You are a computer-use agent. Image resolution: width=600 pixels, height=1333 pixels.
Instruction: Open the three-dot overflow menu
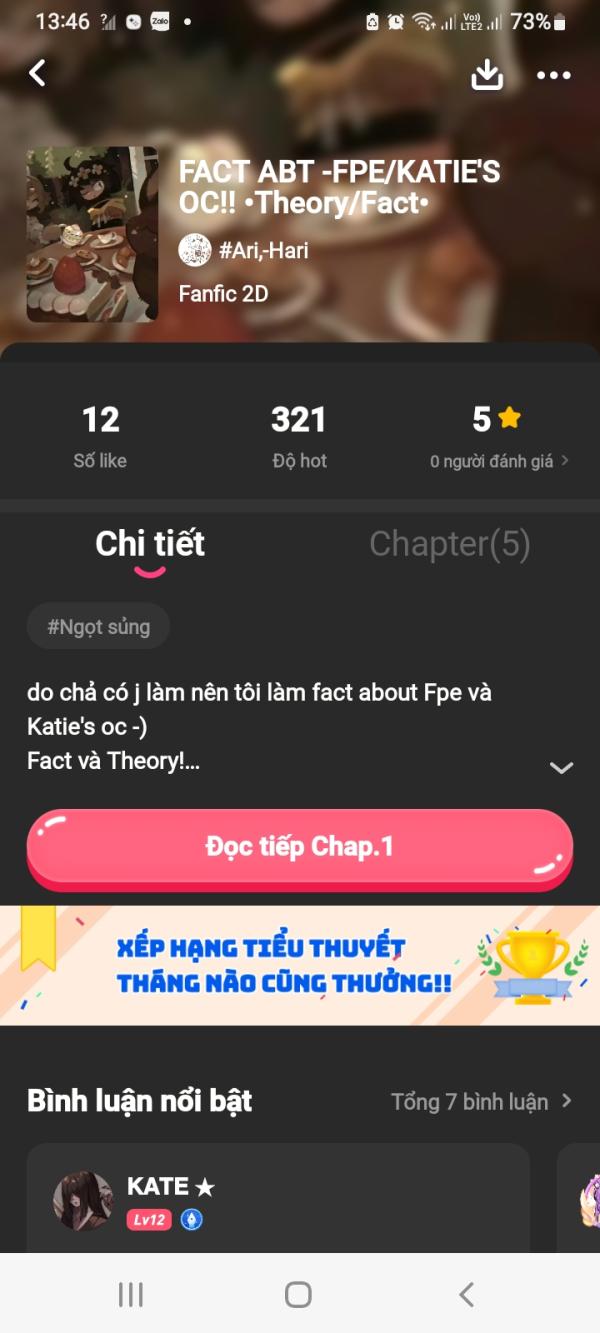click(553, 75)
